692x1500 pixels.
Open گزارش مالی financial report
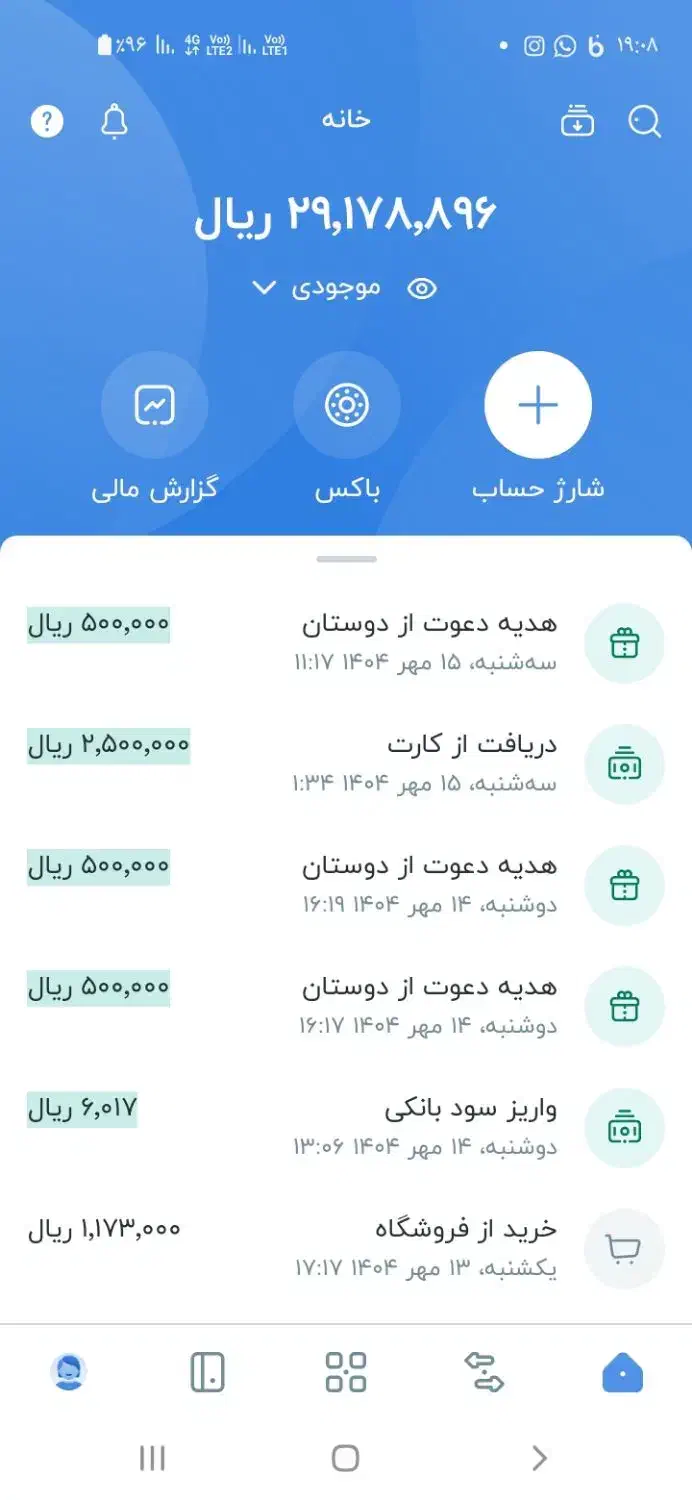click(155, 406)
